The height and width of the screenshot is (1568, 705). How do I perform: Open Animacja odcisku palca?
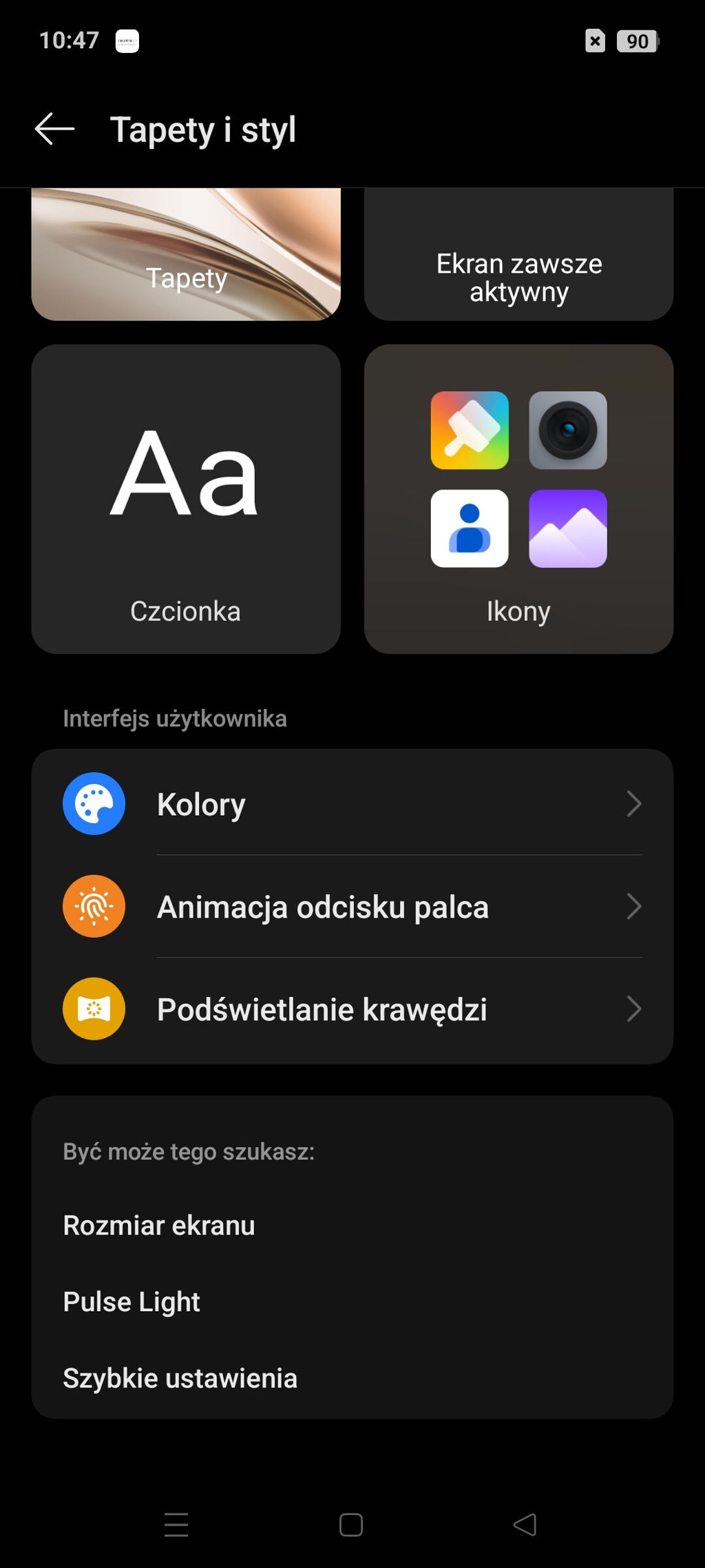click(x=352, y=907)
